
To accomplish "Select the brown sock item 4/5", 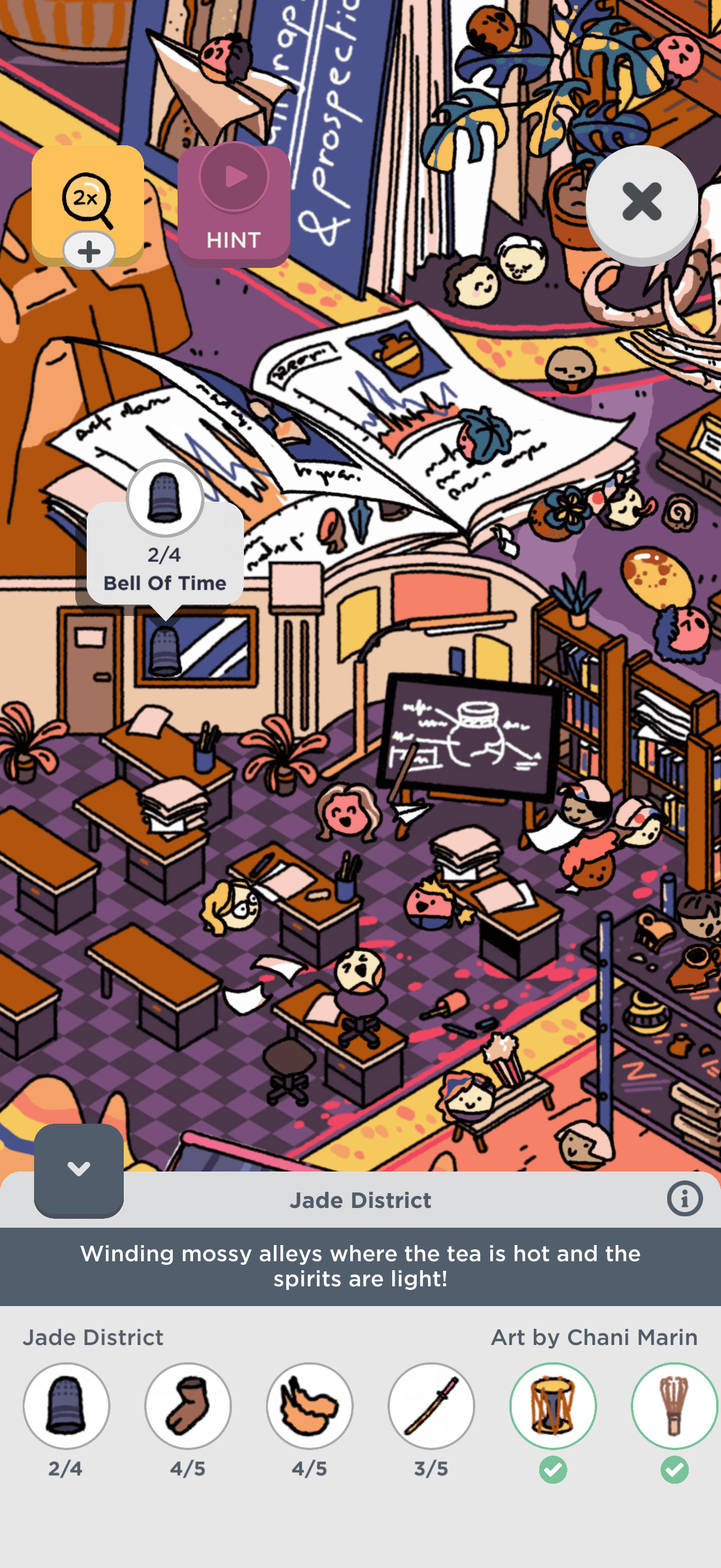I will (188, 1405).
